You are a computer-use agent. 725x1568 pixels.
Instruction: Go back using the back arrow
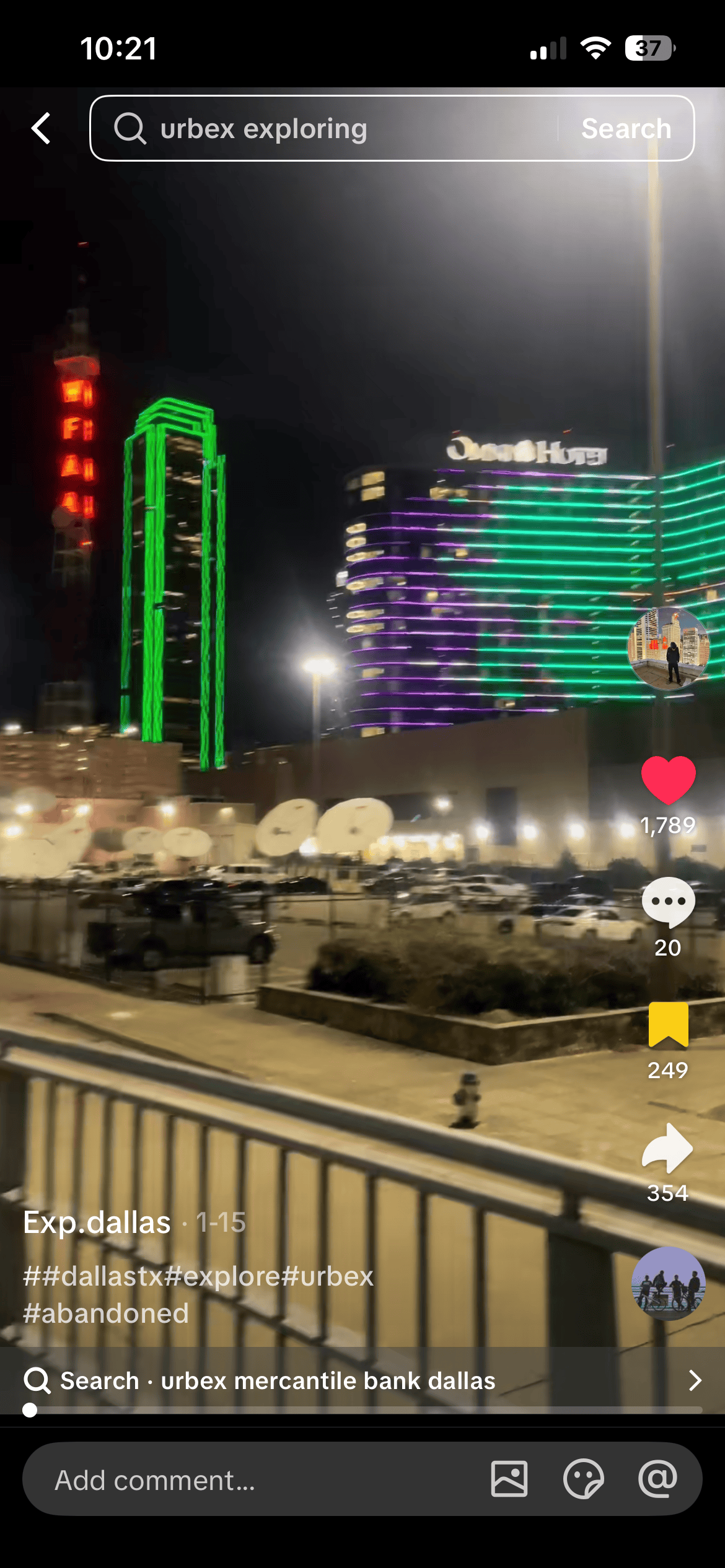[x=41, y=129]
